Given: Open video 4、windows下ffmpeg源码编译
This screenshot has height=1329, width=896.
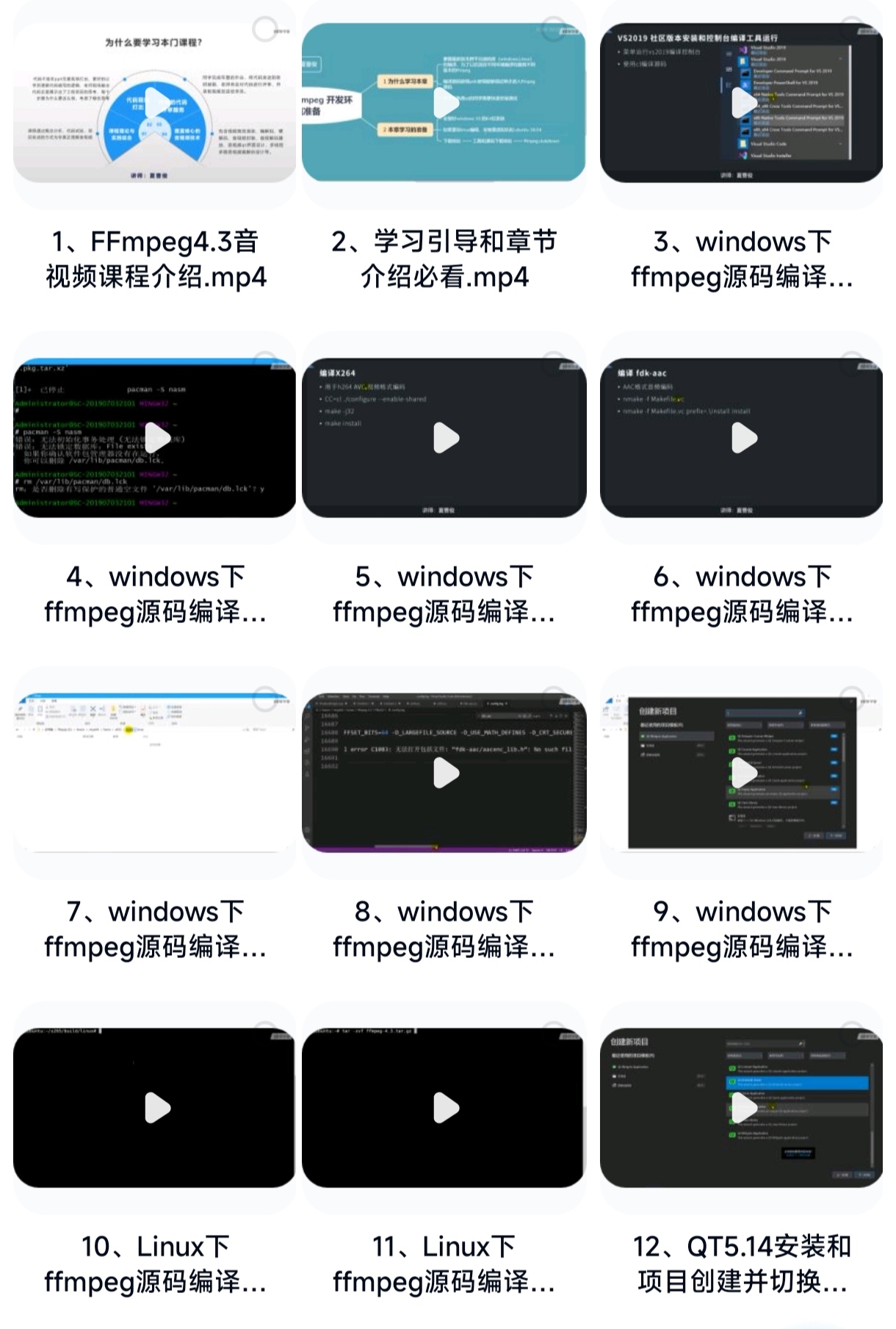Looking at the screenshot, I should (156, 439).
